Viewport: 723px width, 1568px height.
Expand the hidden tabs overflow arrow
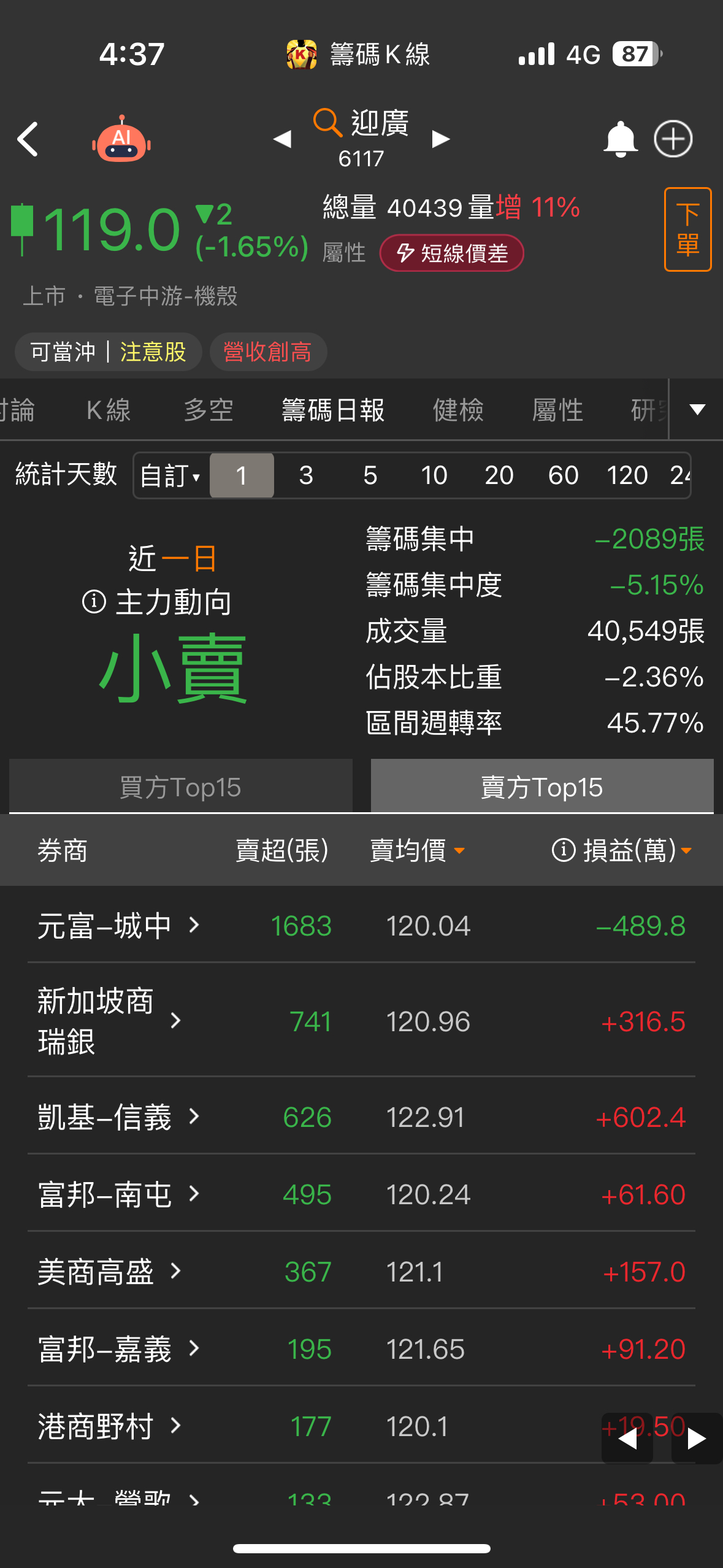click(696, 409)
